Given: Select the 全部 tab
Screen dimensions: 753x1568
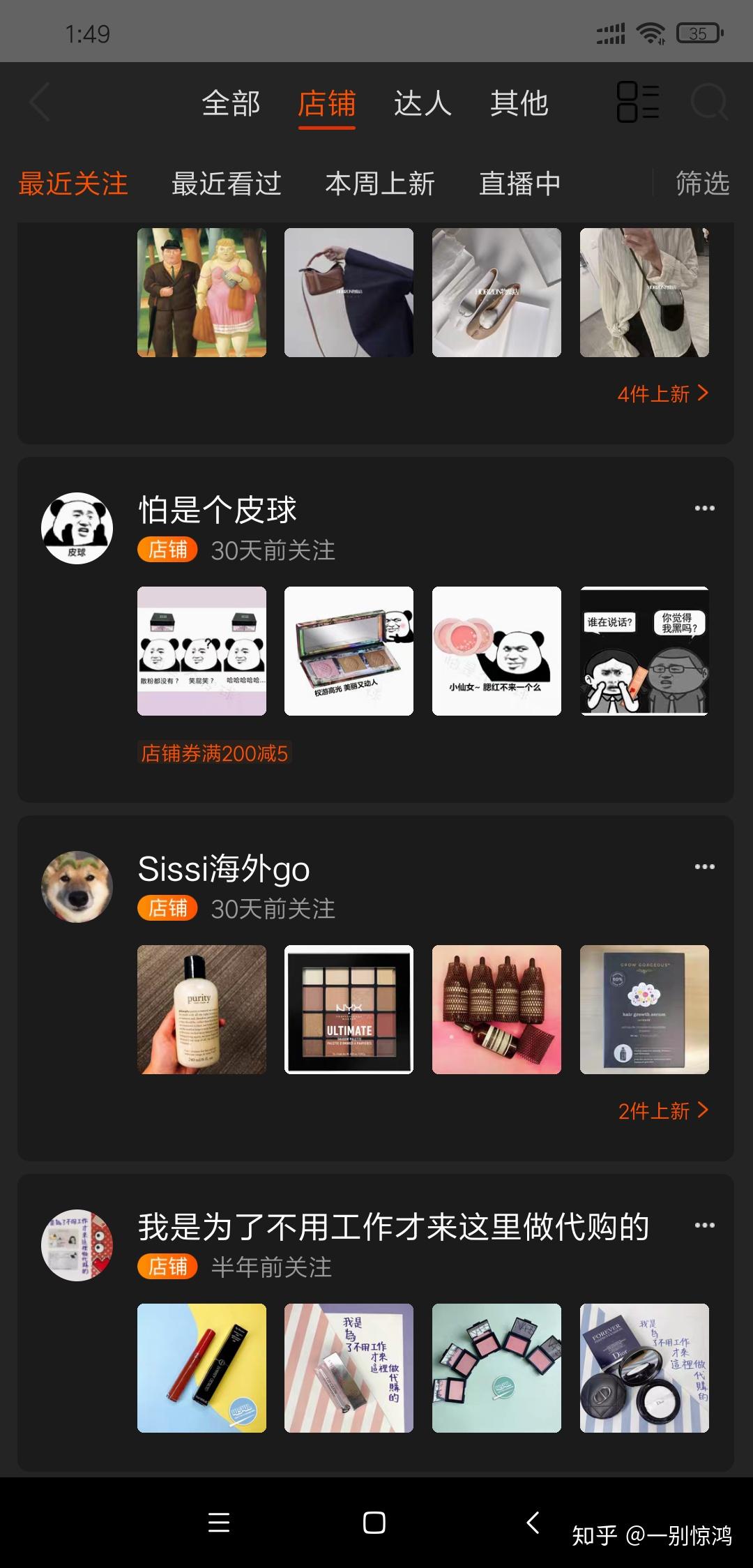Looking at the screenshot, I should [231, 103].
